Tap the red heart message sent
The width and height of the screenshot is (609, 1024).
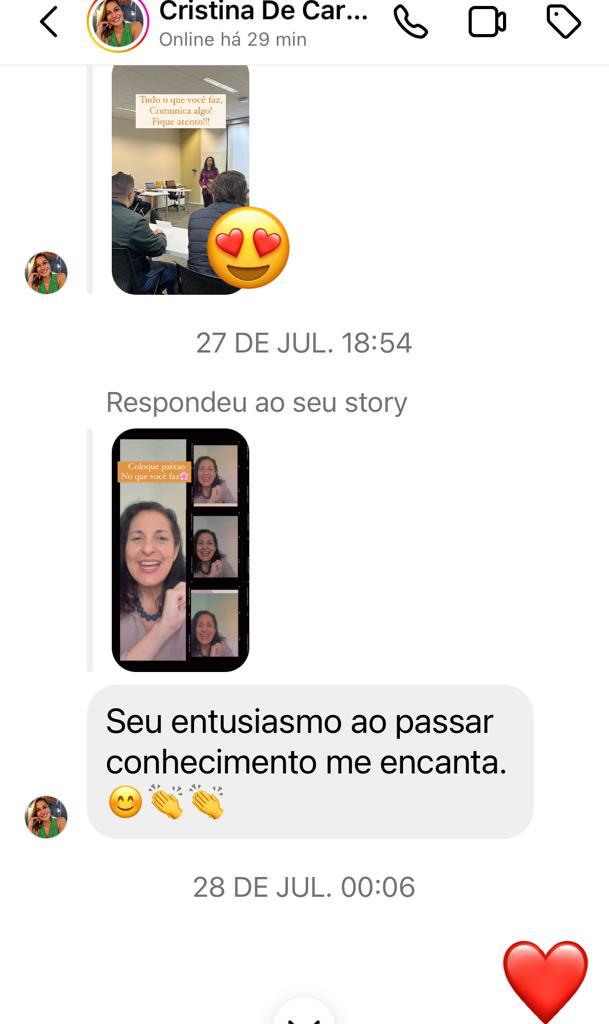[x=545, y=979]
